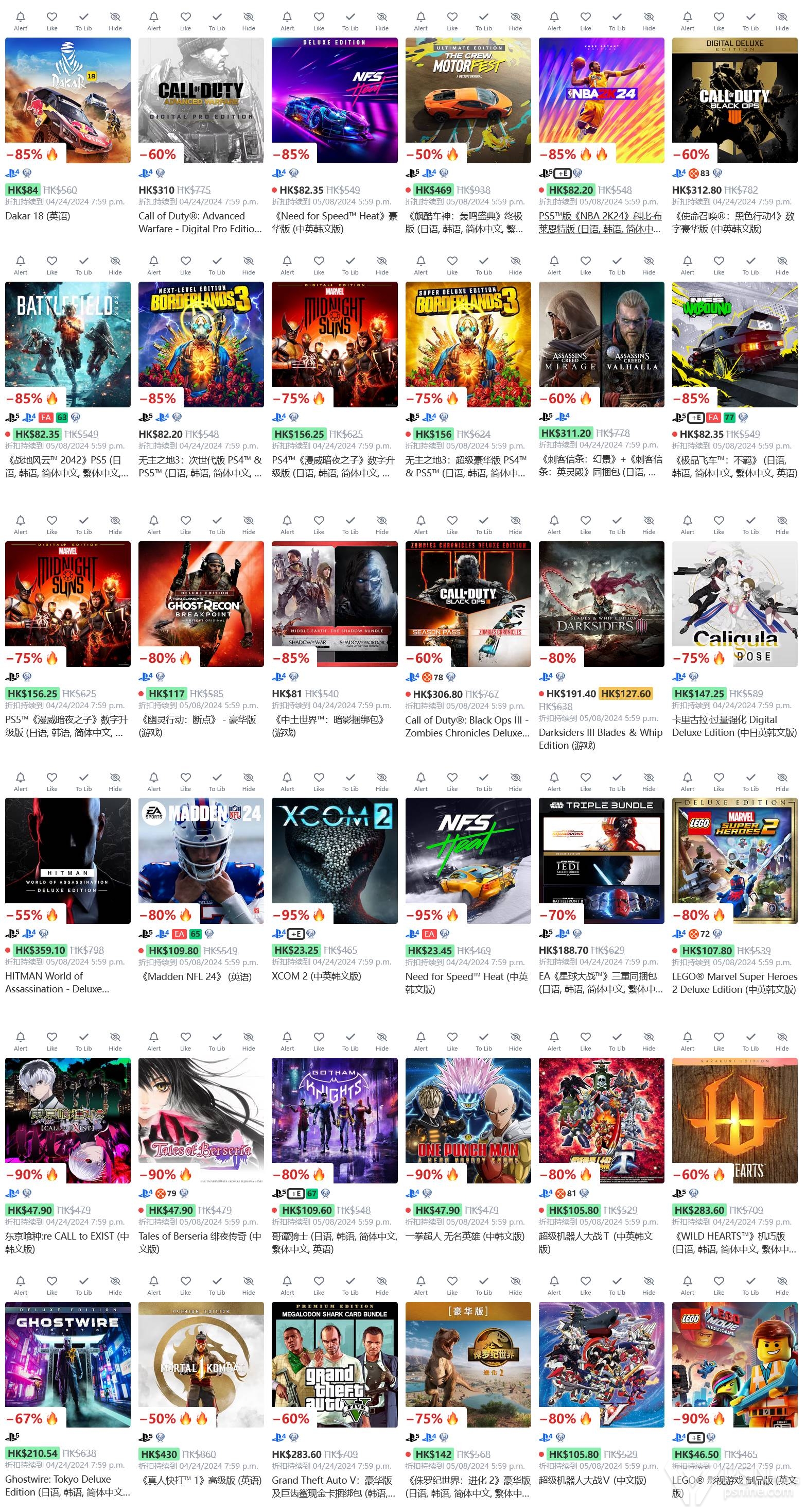Add Darksiders III to library
Viewport: 806px width, 1512px height.
click(617, 525)
